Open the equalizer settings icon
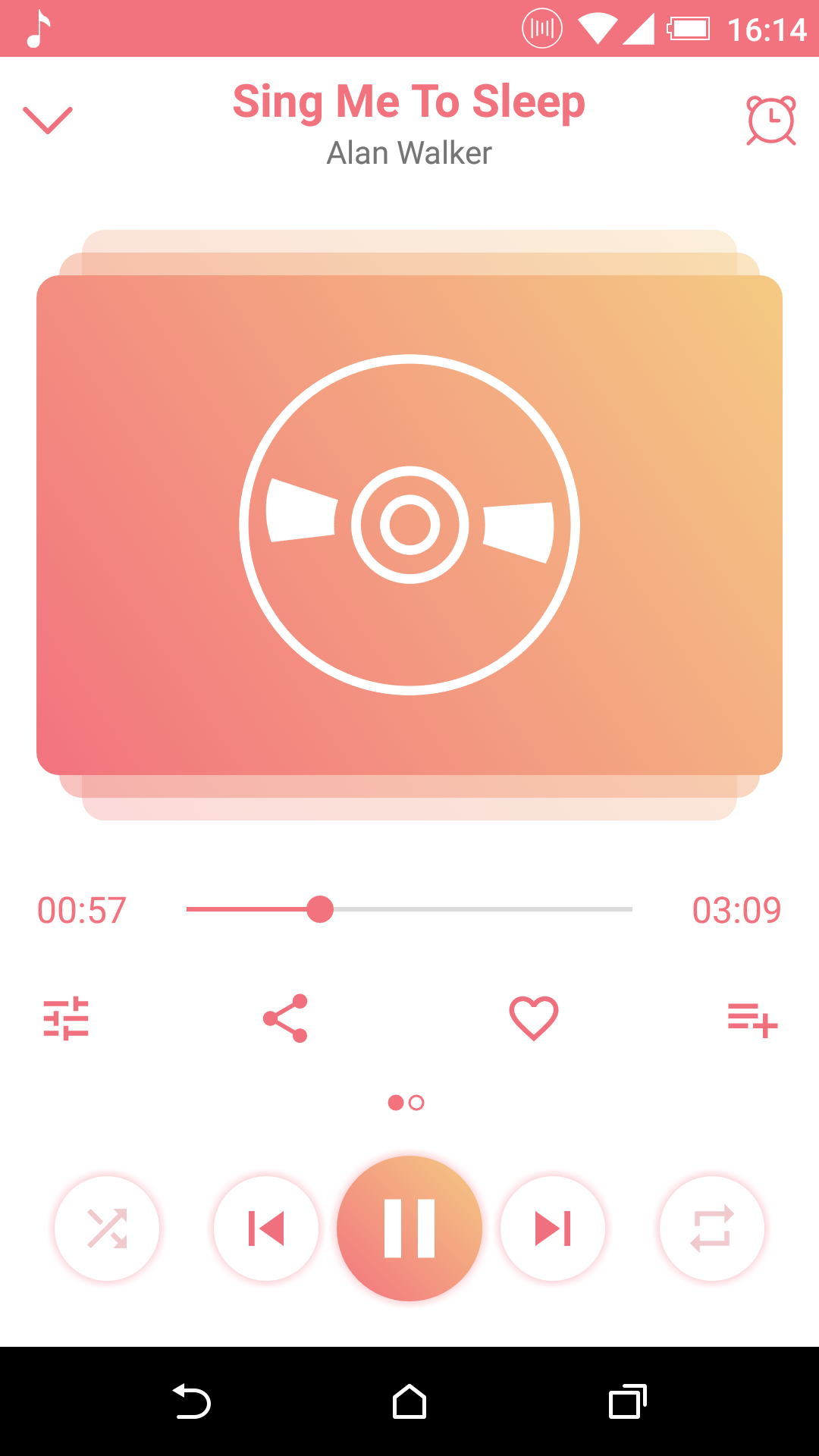This screenshot has width=819, height=1456. [66, 1018]
